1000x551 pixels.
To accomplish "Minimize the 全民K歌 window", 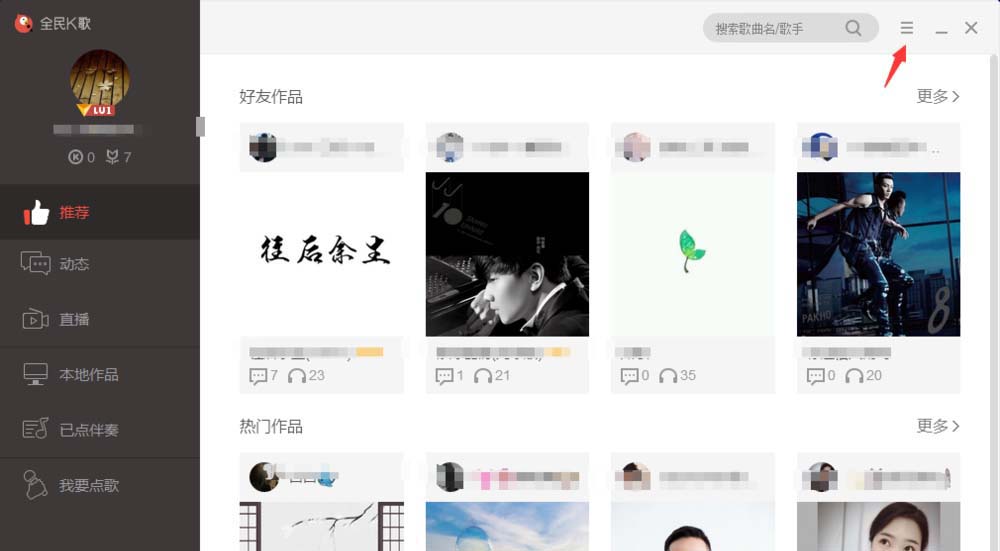I will pyautogui.click(x=941, y=29).
